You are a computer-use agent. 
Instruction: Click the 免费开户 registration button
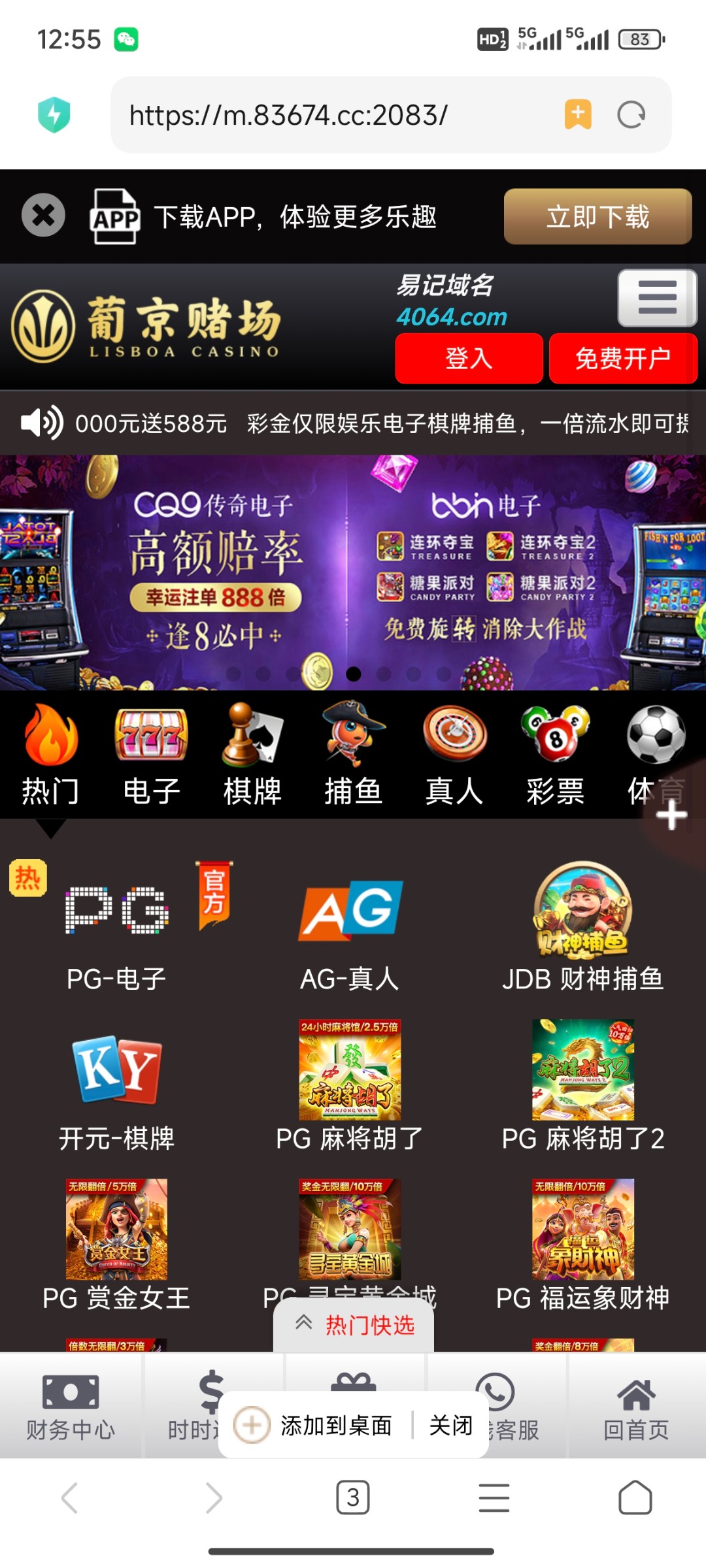pyautogui.click(x=622, y=358)
